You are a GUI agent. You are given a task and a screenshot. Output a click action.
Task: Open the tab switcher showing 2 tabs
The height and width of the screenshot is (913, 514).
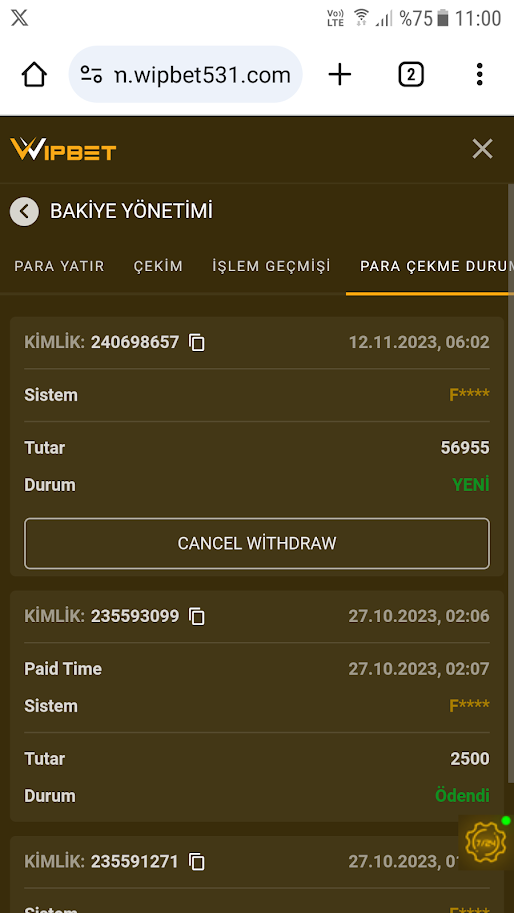411,75
